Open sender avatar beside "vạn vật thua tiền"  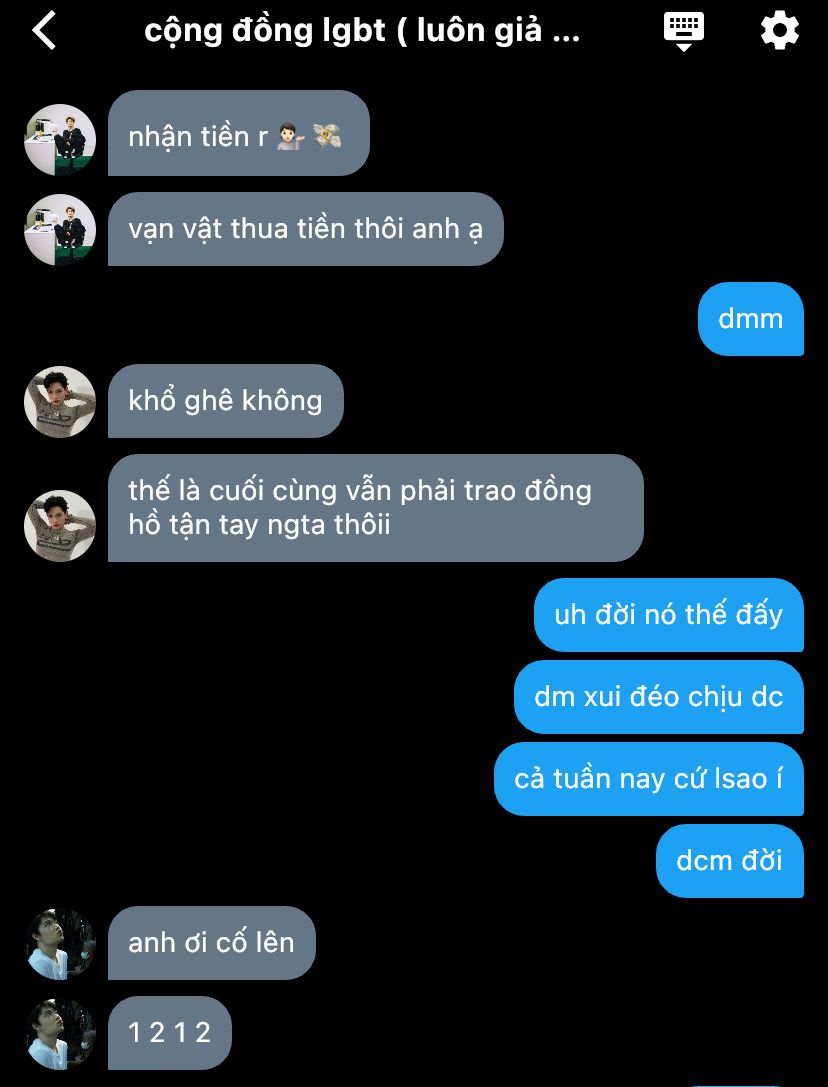click(60, 230)
